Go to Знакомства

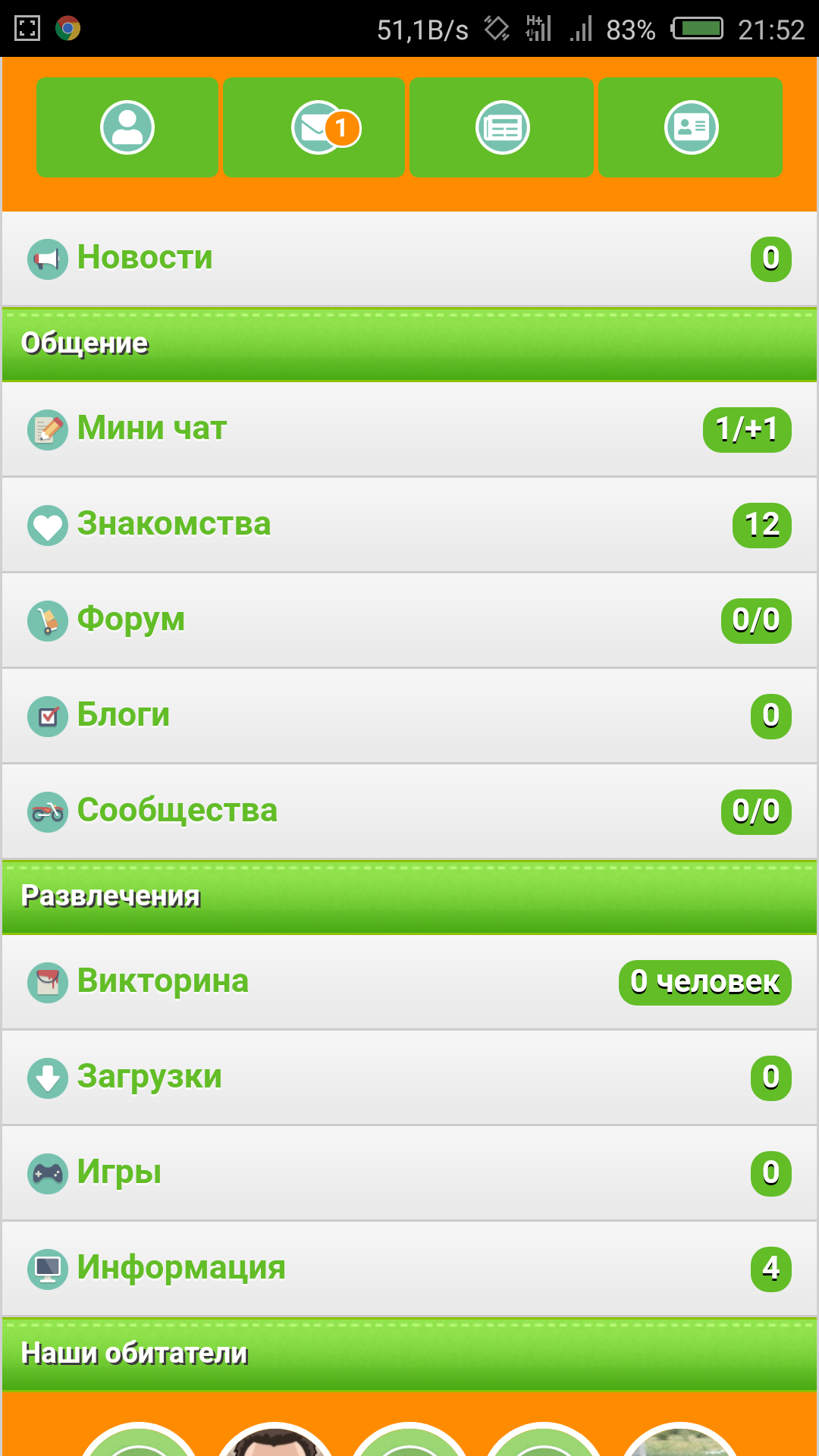pyautogui.click(x=174, y=524)
